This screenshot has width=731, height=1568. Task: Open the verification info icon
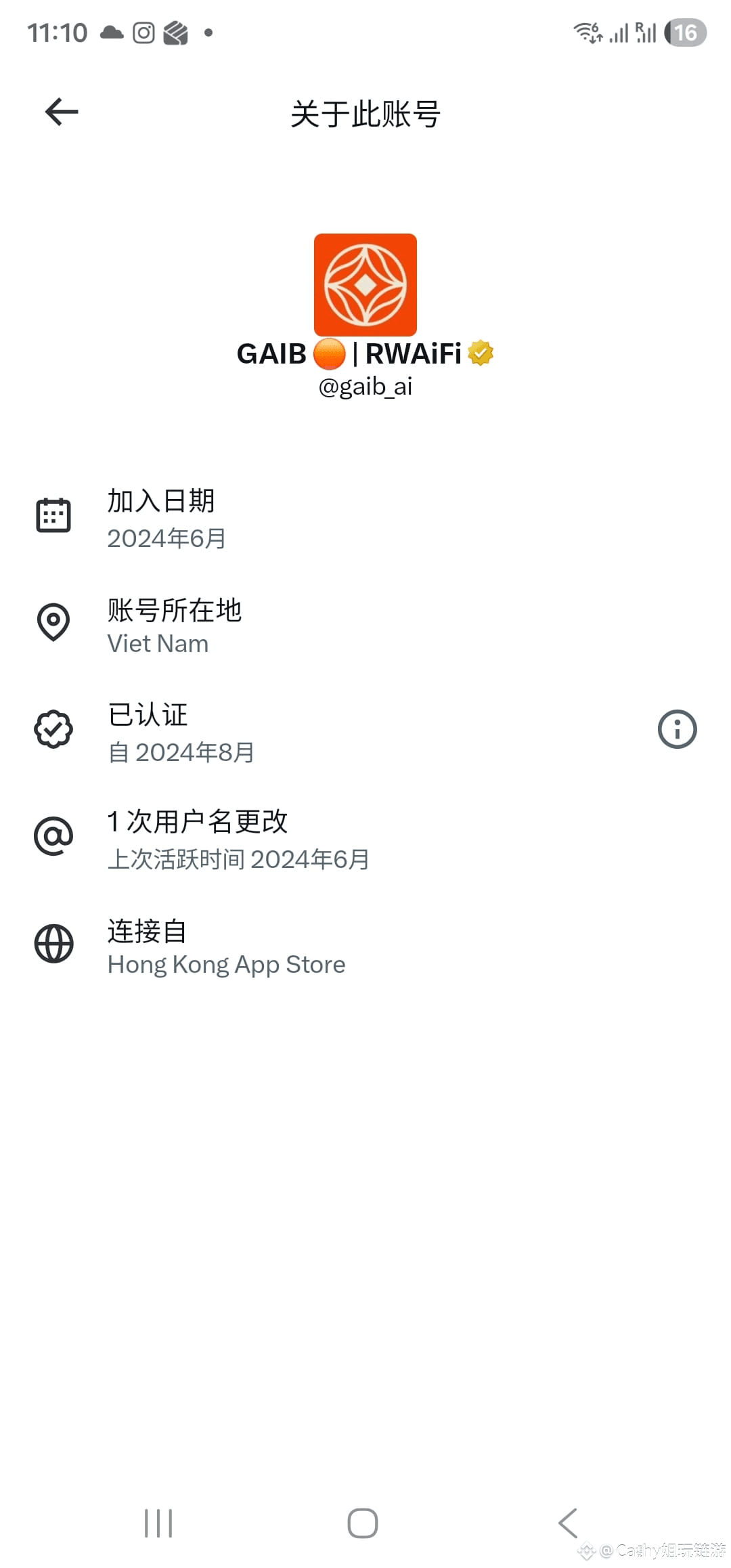(677, 729)
